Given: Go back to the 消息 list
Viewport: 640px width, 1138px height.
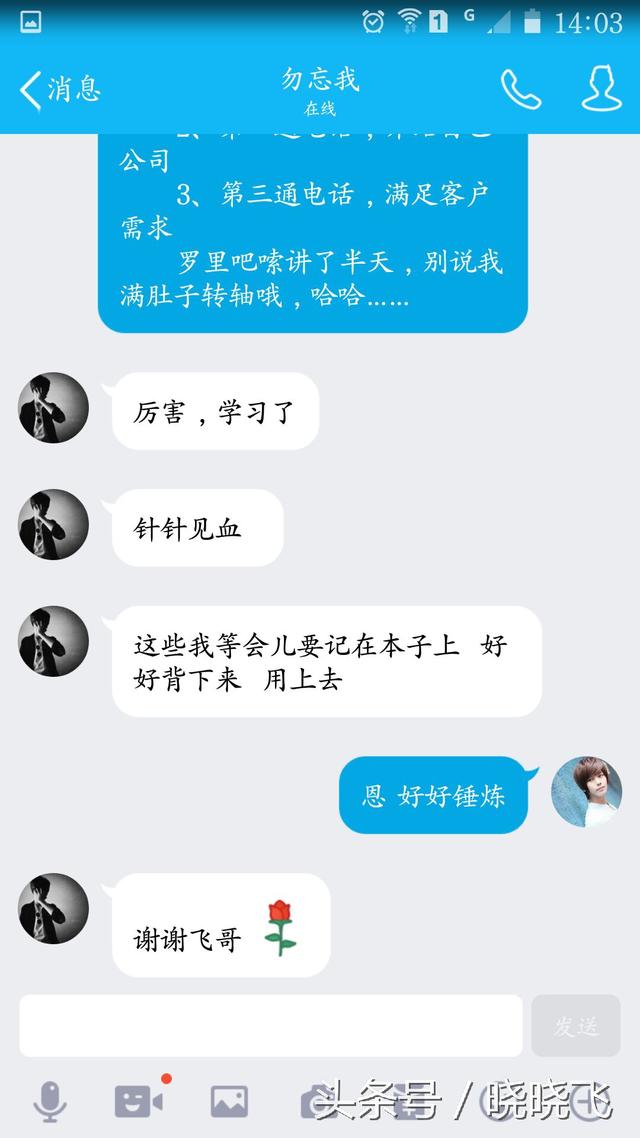Looking at the screenshot, I should click(x=60, y=90).
